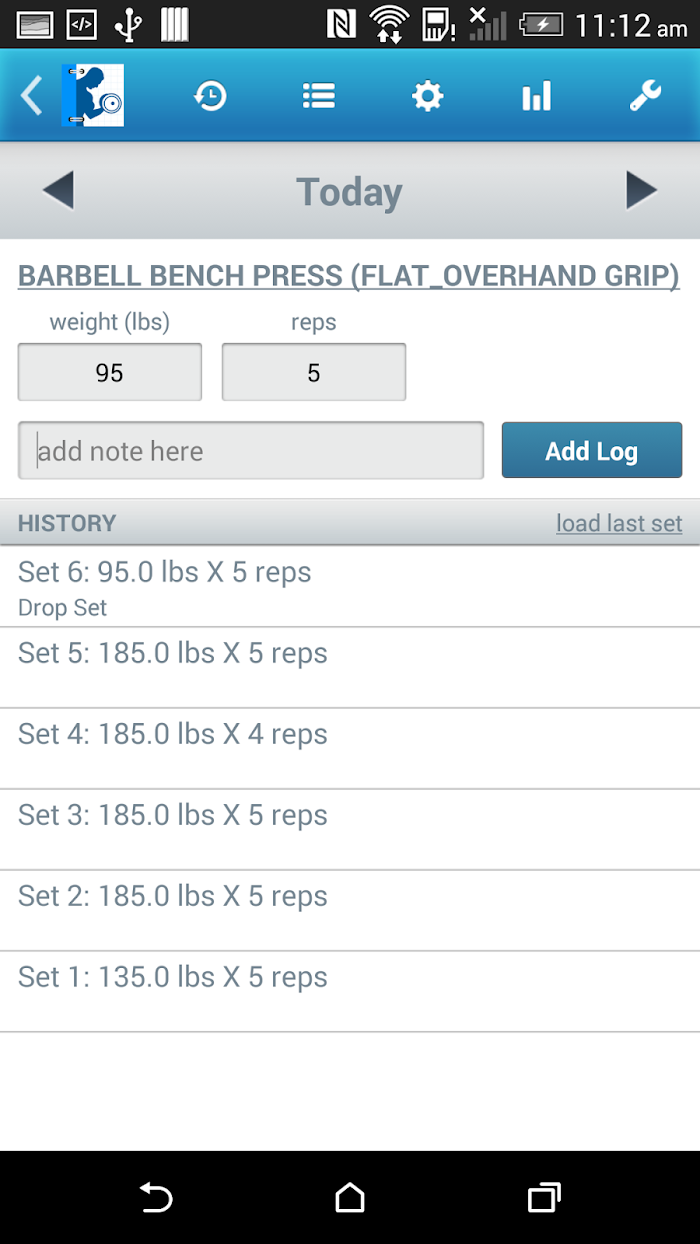700x1244 pixels.
Task: Edit the reps field
Action: click(x=314, y=372)
